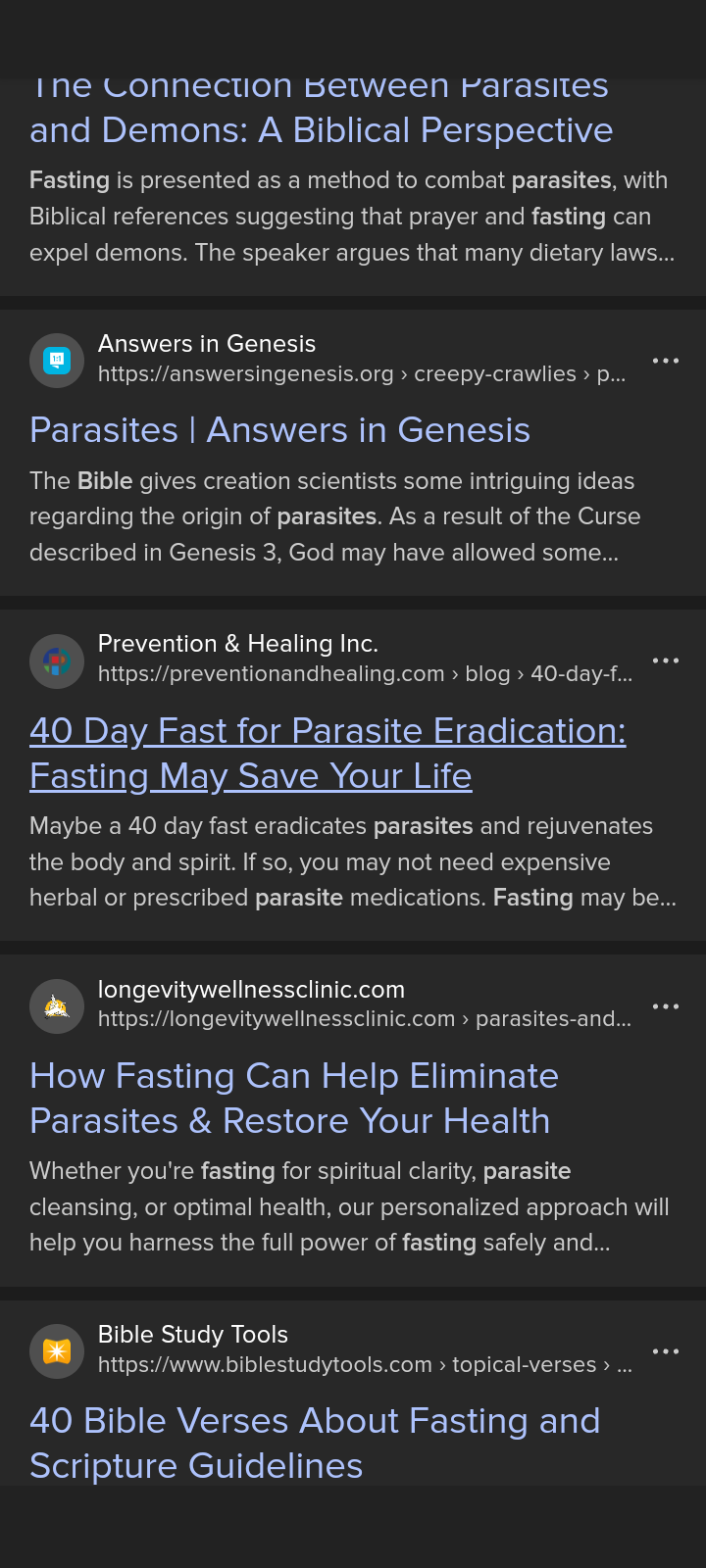The height and width of the screenshot is (1568, 706).
Task: Open 'The Connection Between Parasites and Demons' result
Action: 321,129
